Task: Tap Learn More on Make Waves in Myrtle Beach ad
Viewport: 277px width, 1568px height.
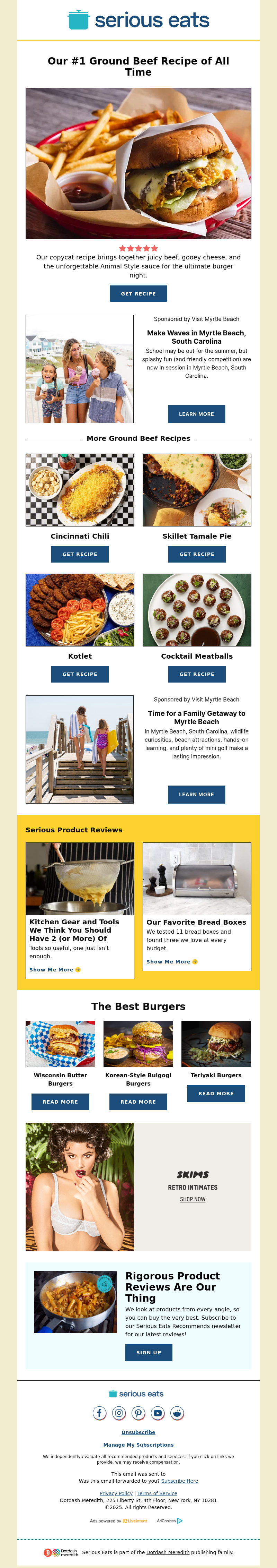Action: [196, 414]
